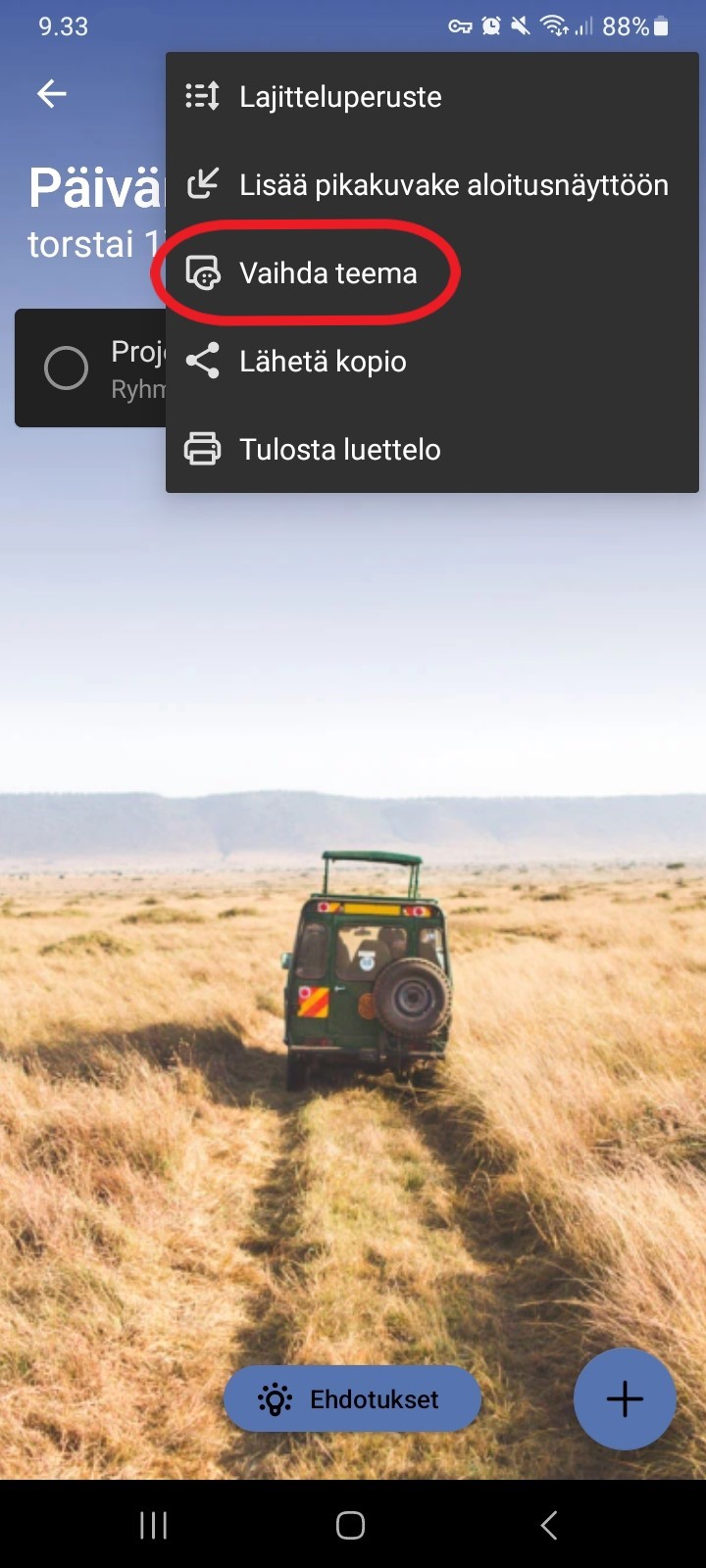Mark the Proj… task circle as complete

coord(67,368)
